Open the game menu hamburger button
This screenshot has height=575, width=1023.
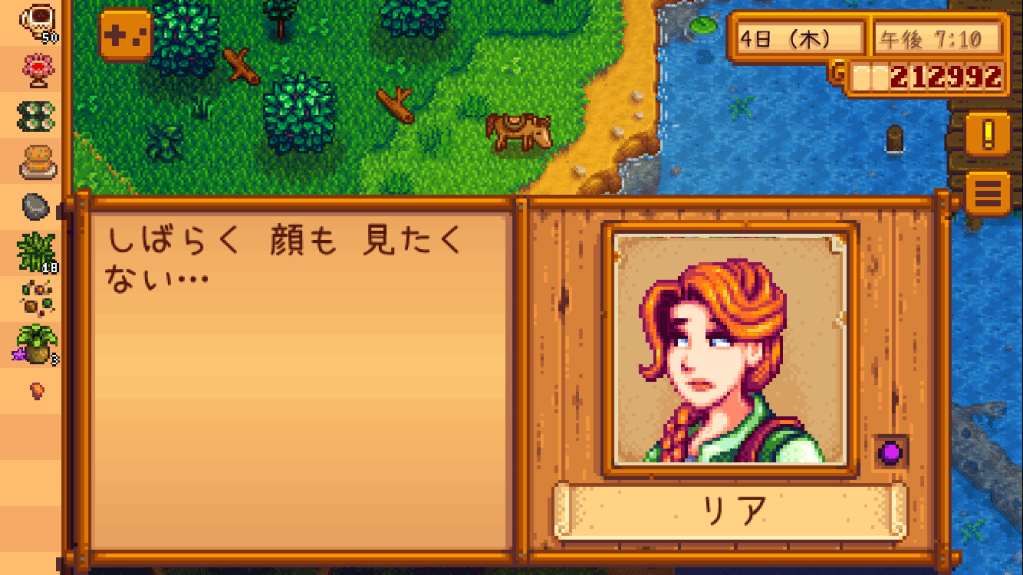pyautogui.click(x=987, y=192)
